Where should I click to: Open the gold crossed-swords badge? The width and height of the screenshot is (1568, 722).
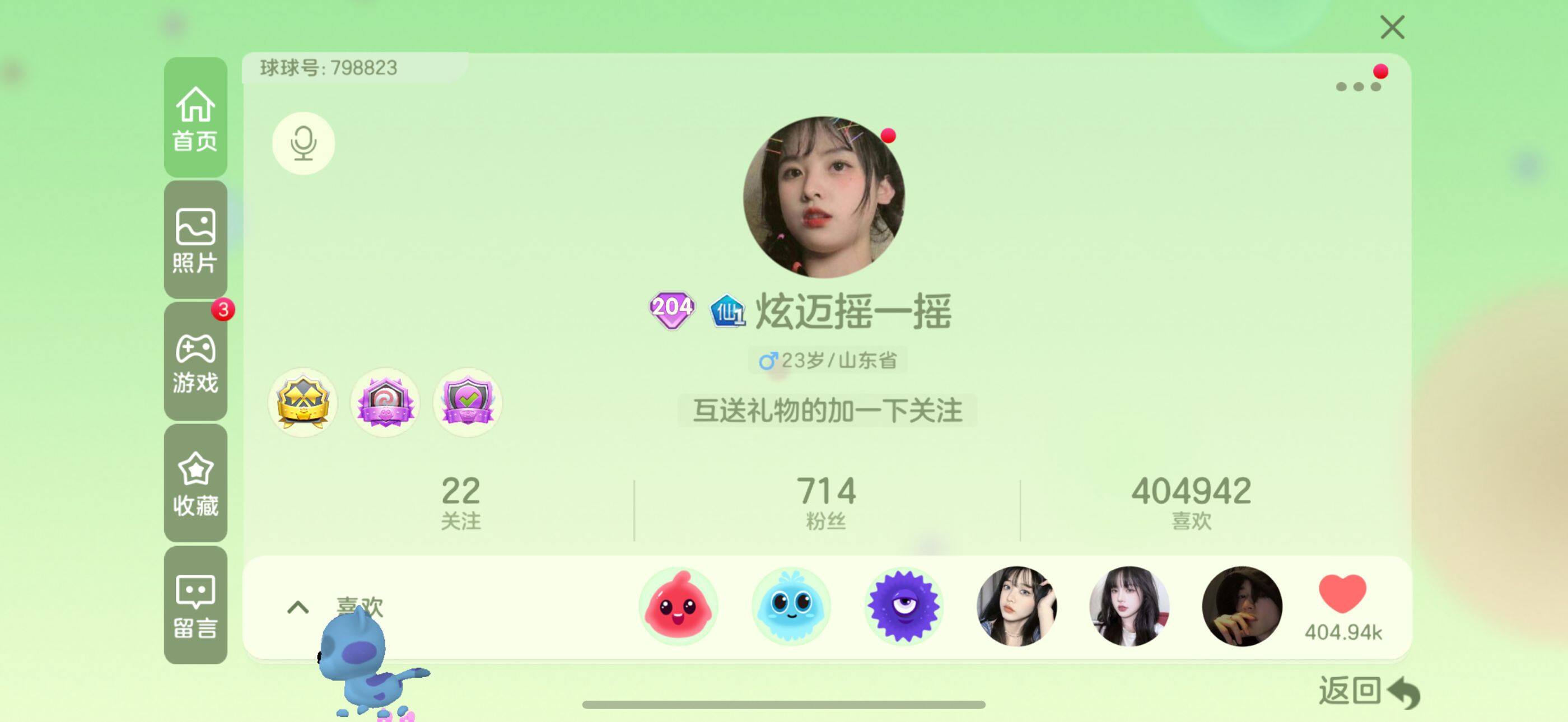tap(302, 402)
